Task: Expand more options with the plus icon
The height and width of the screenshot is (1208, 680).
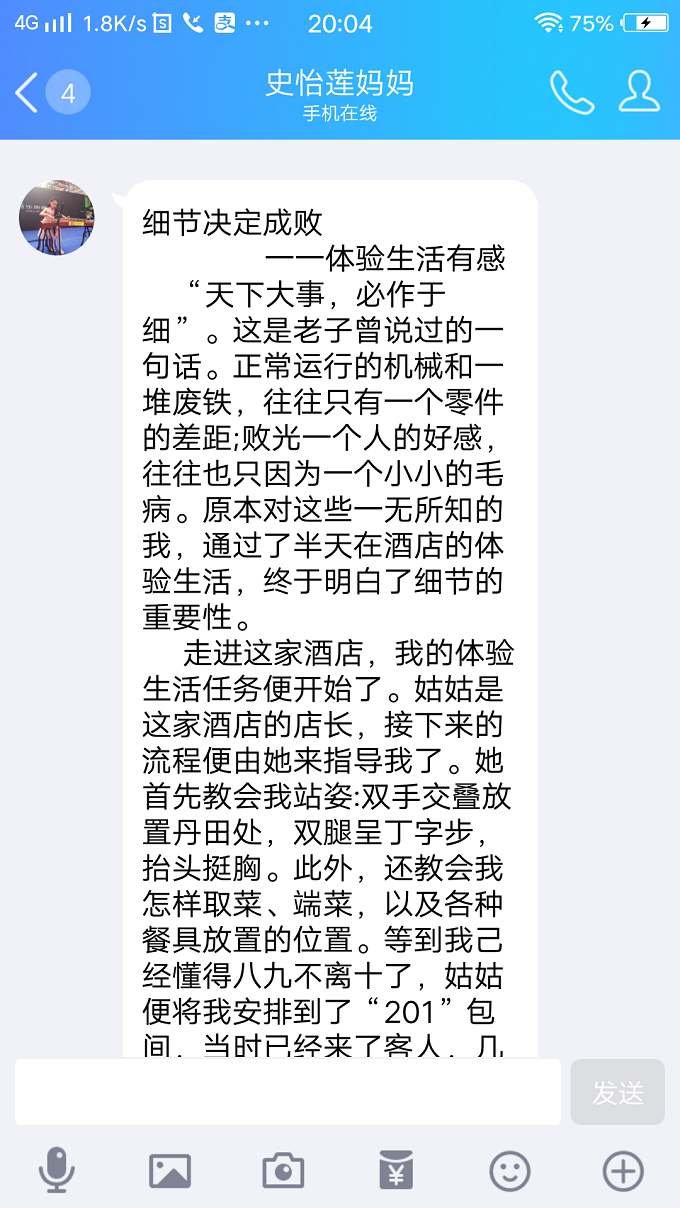Action: [623, 1170]
